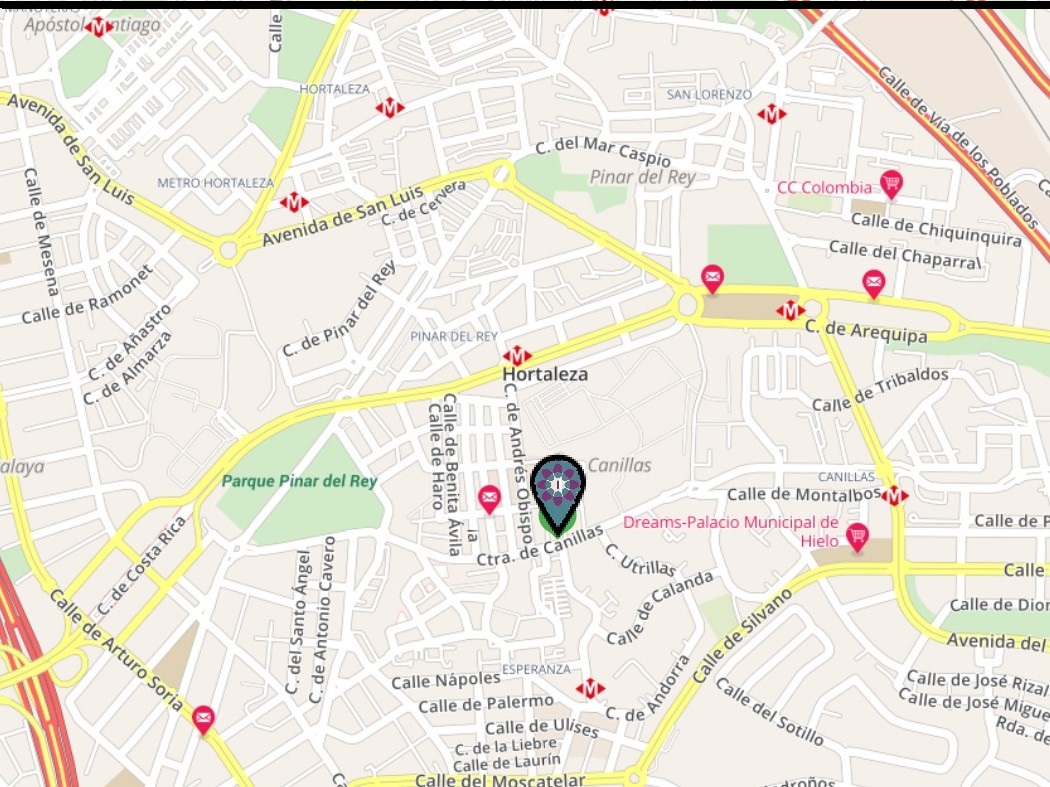
Task: Open the post office marker on Calle de Arturo Soria
Action: [x=204, y=719]
